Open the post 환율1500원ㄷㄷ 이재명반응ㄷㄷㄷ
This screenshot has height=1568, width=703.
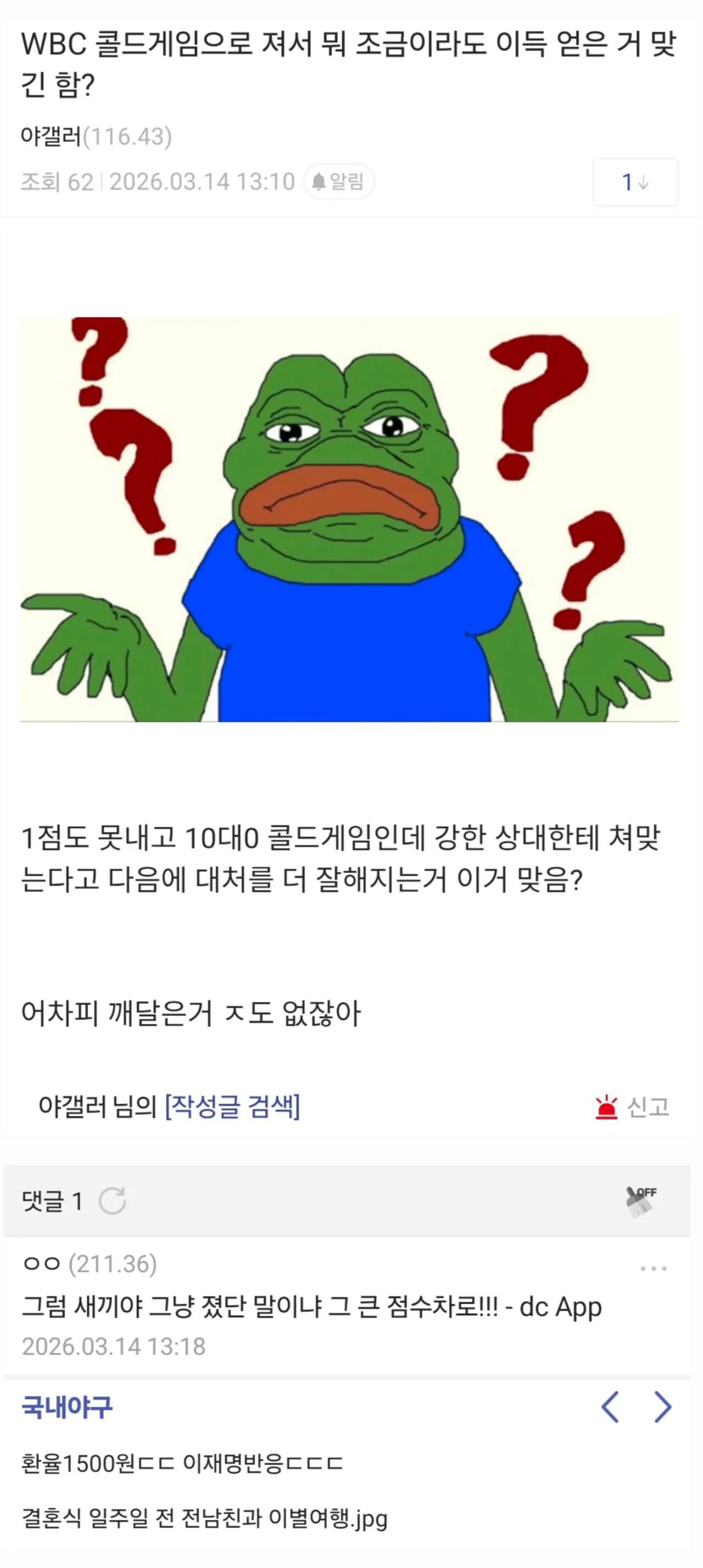[182, 1463]
